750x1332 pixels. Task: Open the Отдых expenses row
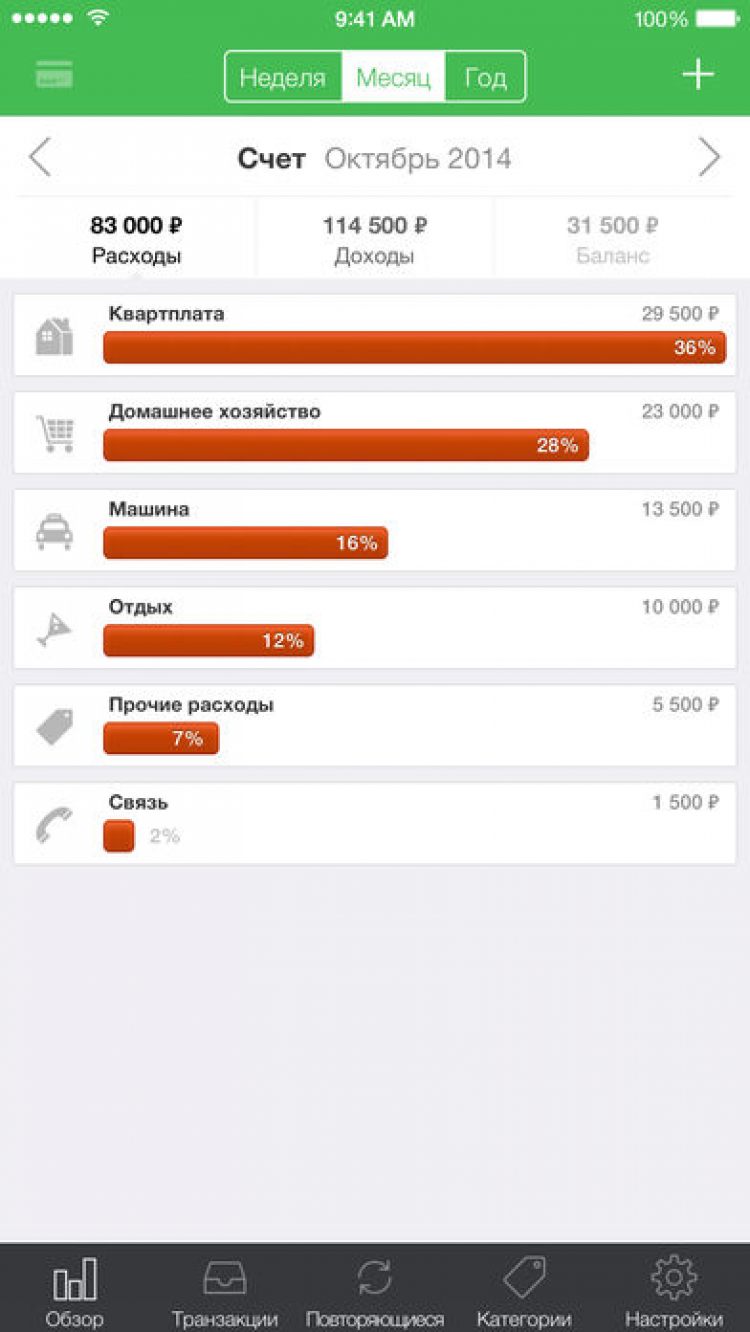375,628
